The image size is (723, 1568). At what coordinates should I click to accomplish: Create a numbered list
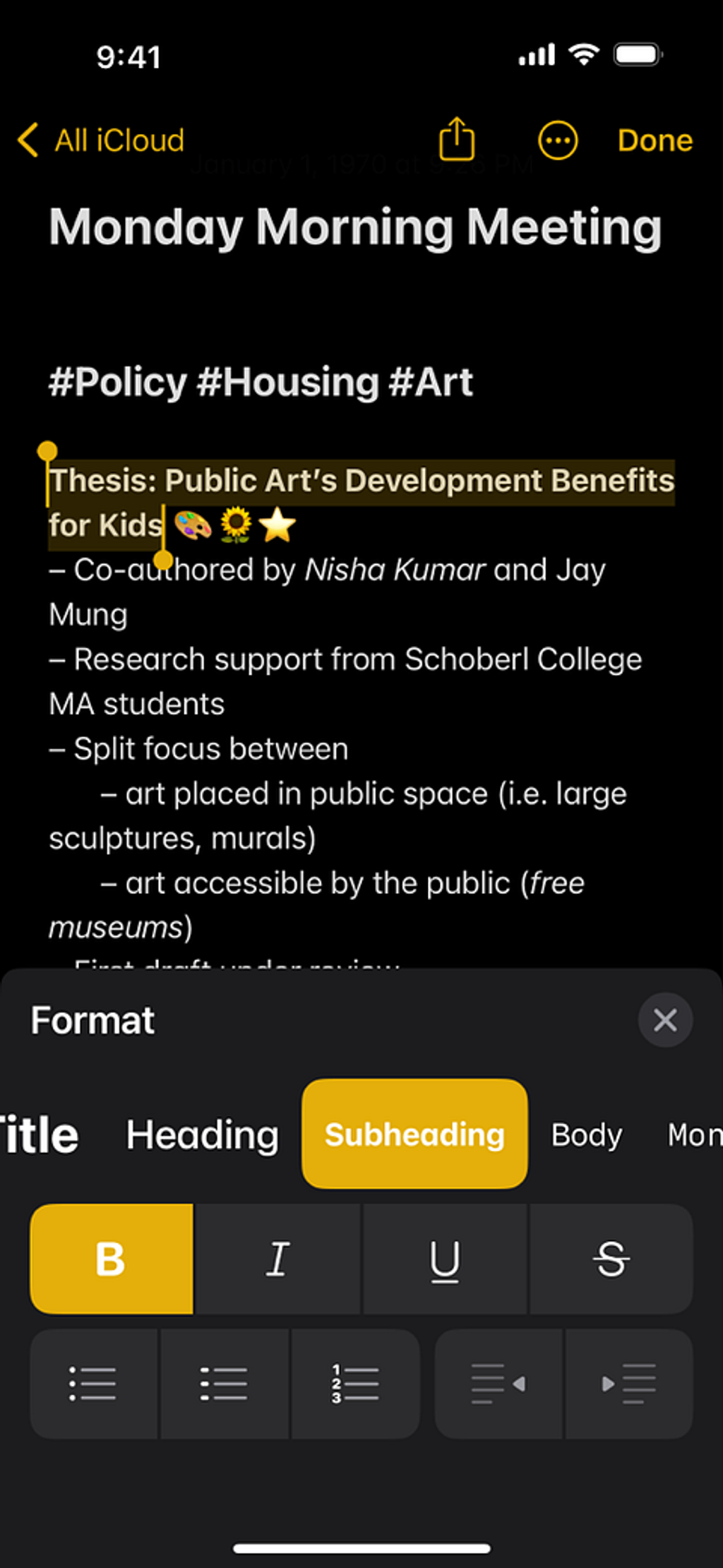pyautogui.click(x=355, y=1384)
